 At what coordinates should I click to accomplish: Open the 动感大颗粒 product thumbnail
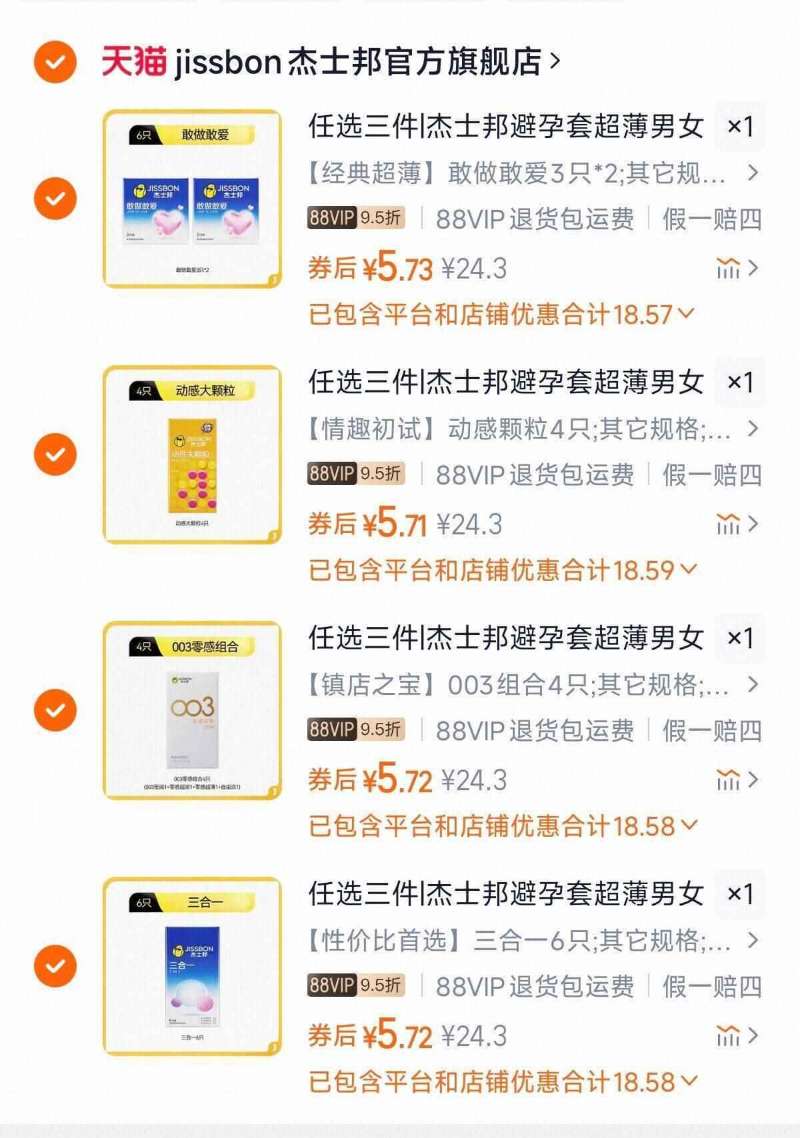coord(189,453)
